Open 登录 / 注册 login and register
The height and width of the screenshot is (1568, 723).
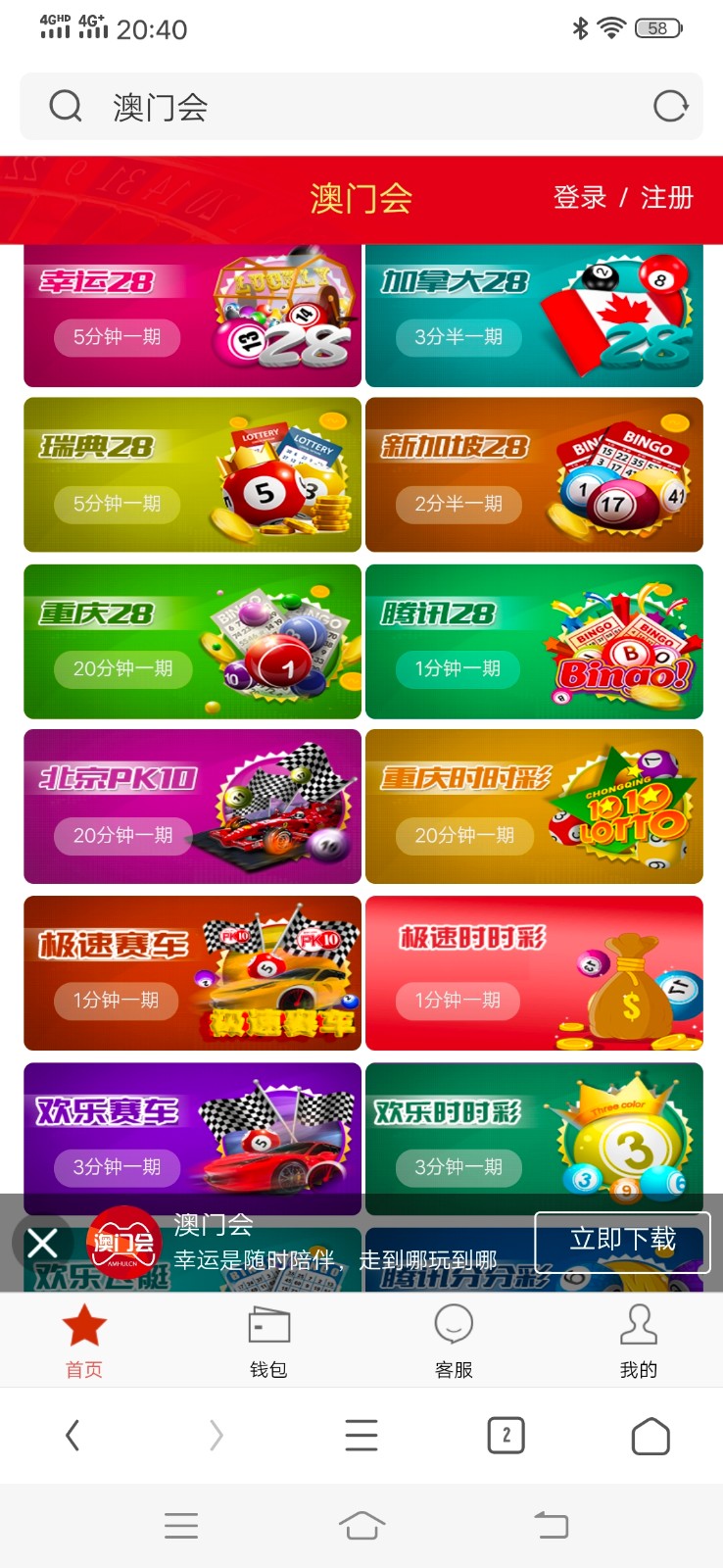point(623,198)
